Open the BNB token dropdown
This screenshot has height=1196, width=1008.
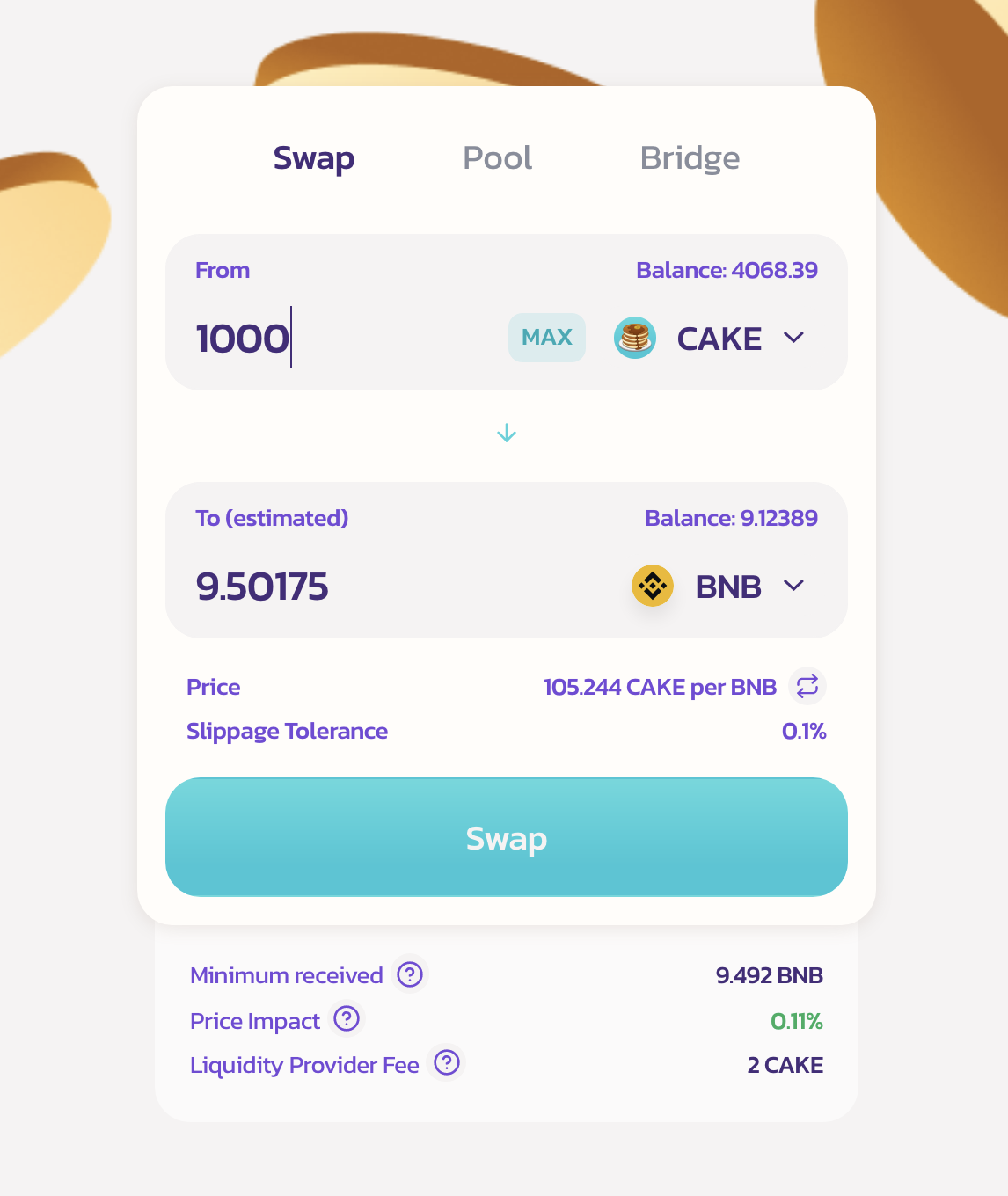click(x=721, y=587)
